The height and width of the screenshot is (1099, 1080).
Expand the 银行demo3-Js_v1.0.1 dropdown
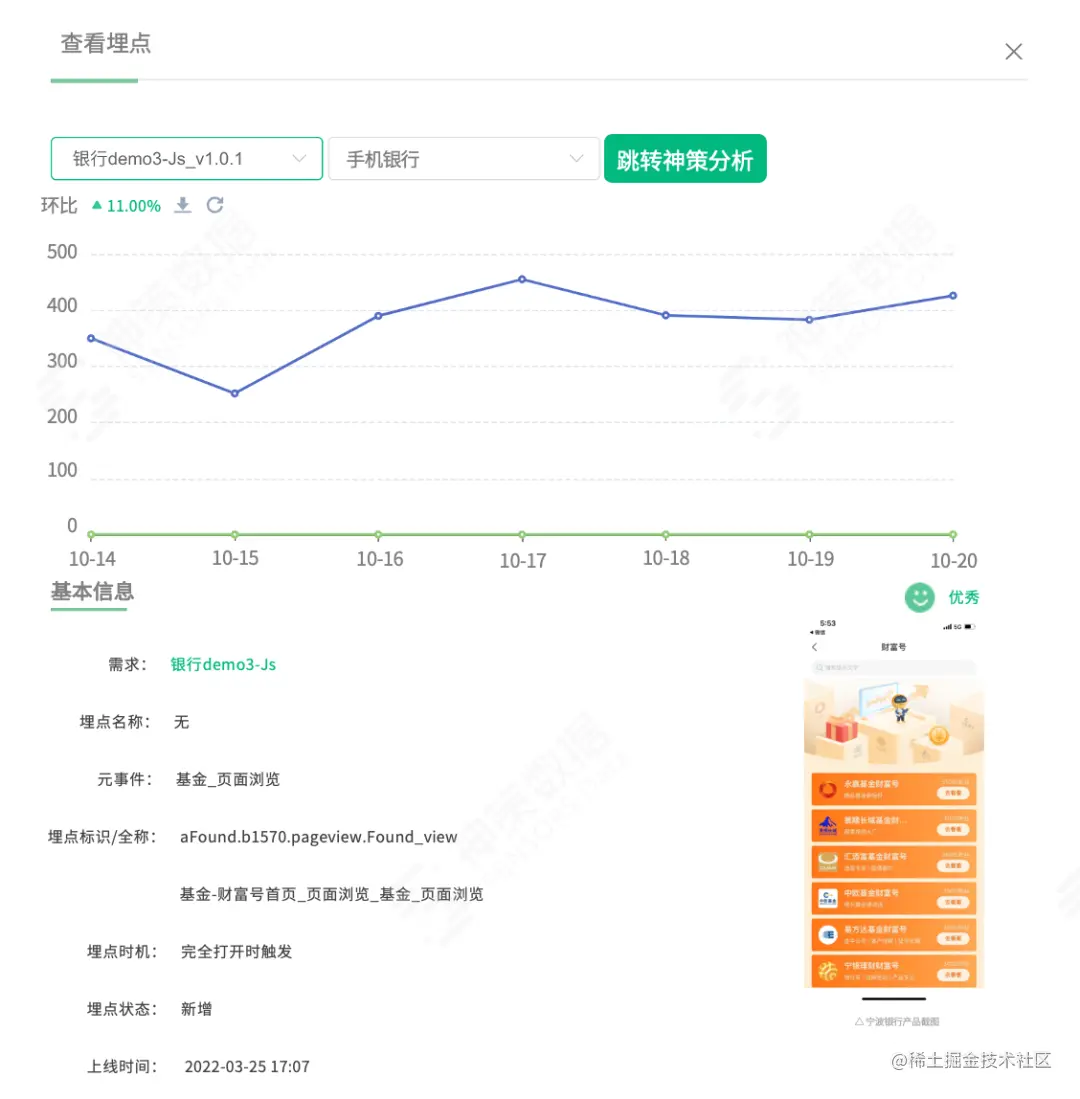point(187,159)
